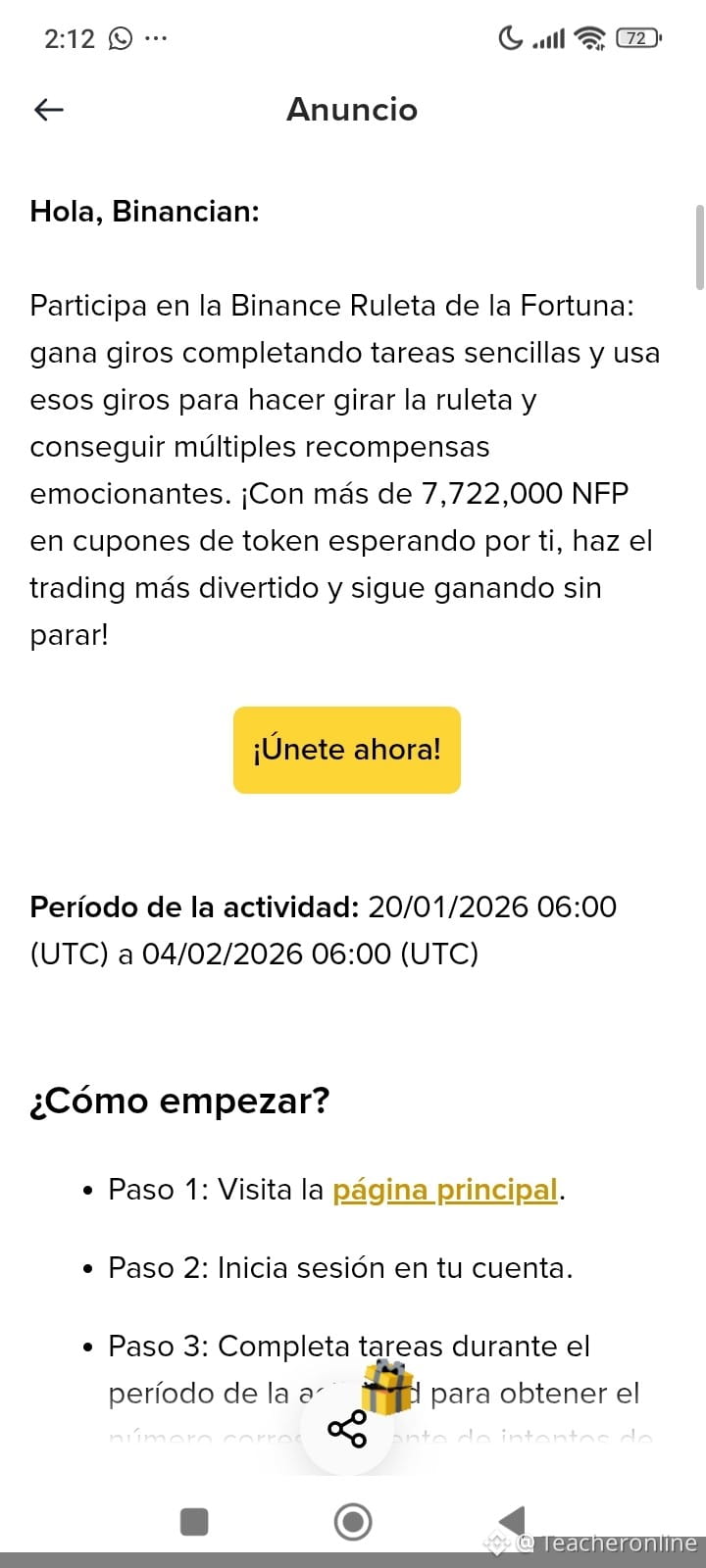Open the floating gift box icon
Viewport: 706px width, 1568px height.
(x=388, y=1386)
